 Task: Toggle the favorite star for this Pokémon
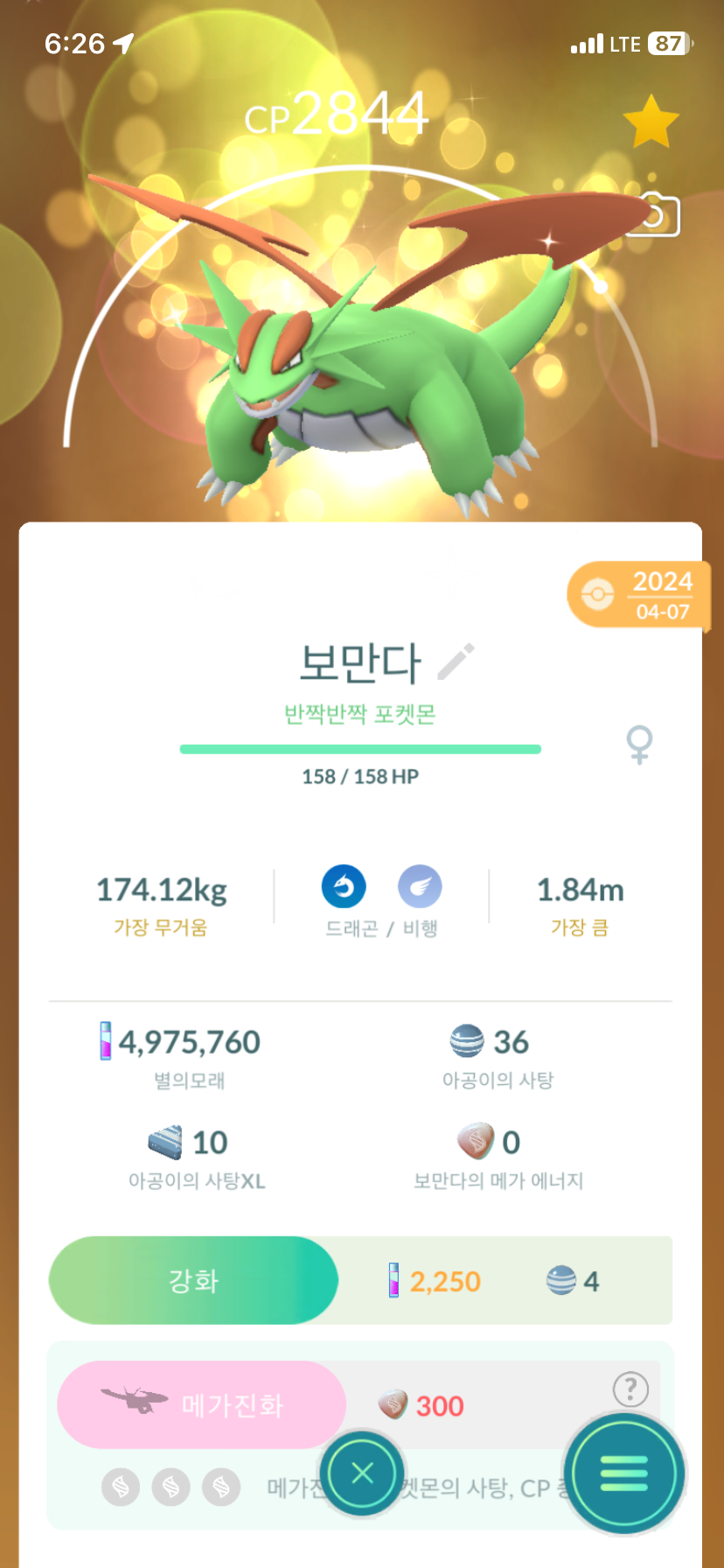point(651,122)
